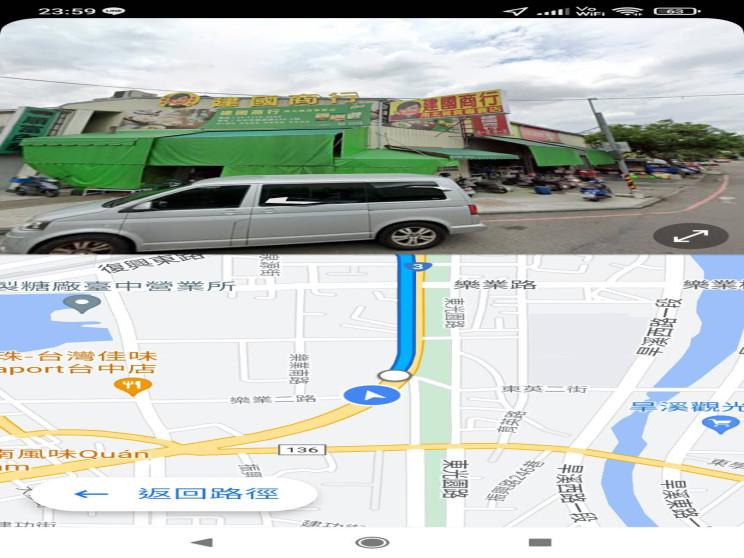Select the 旱溪觀光 shopping marker

click(x=720, y=424)
